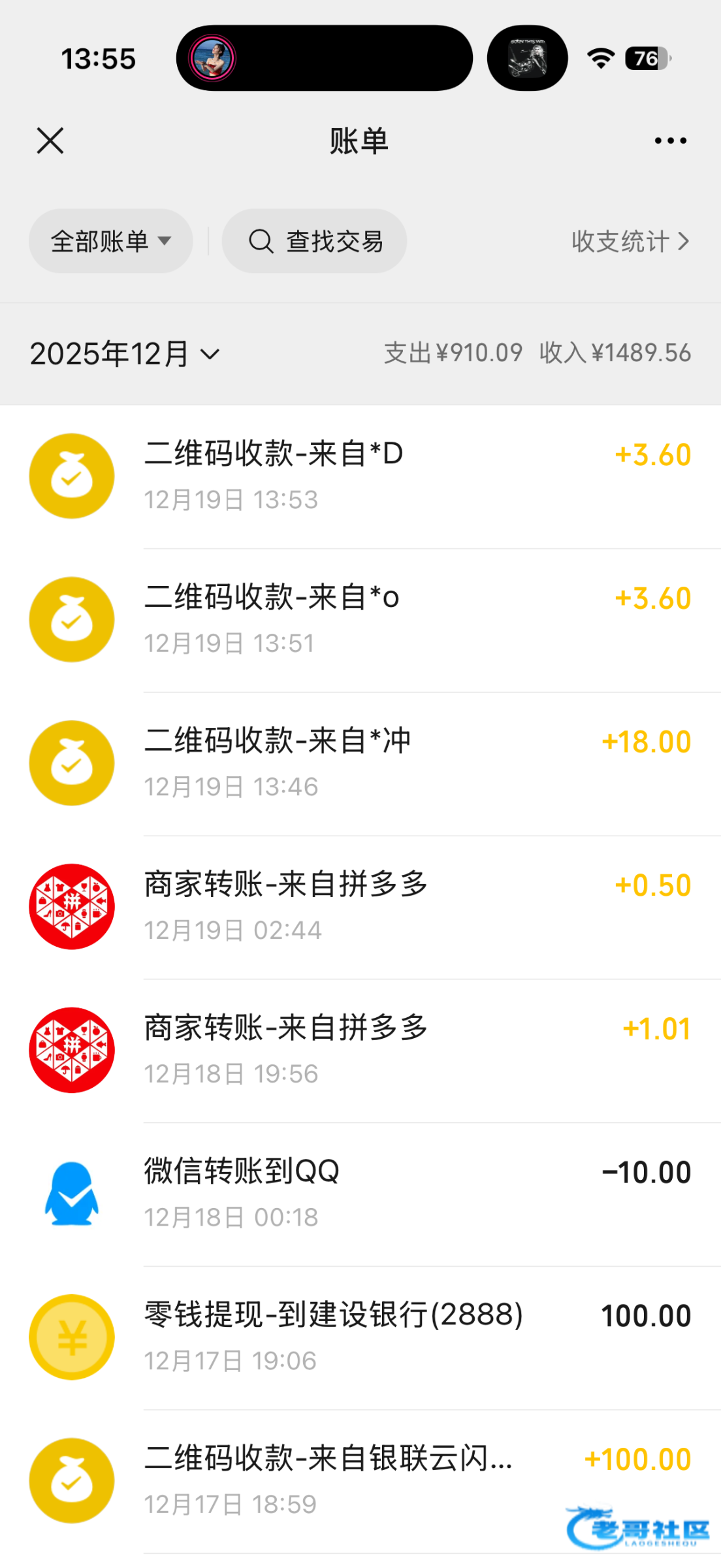Tap 查找交易 to search transactions
This screenshot has height=1568, width=721.
[x=315, y=241]
